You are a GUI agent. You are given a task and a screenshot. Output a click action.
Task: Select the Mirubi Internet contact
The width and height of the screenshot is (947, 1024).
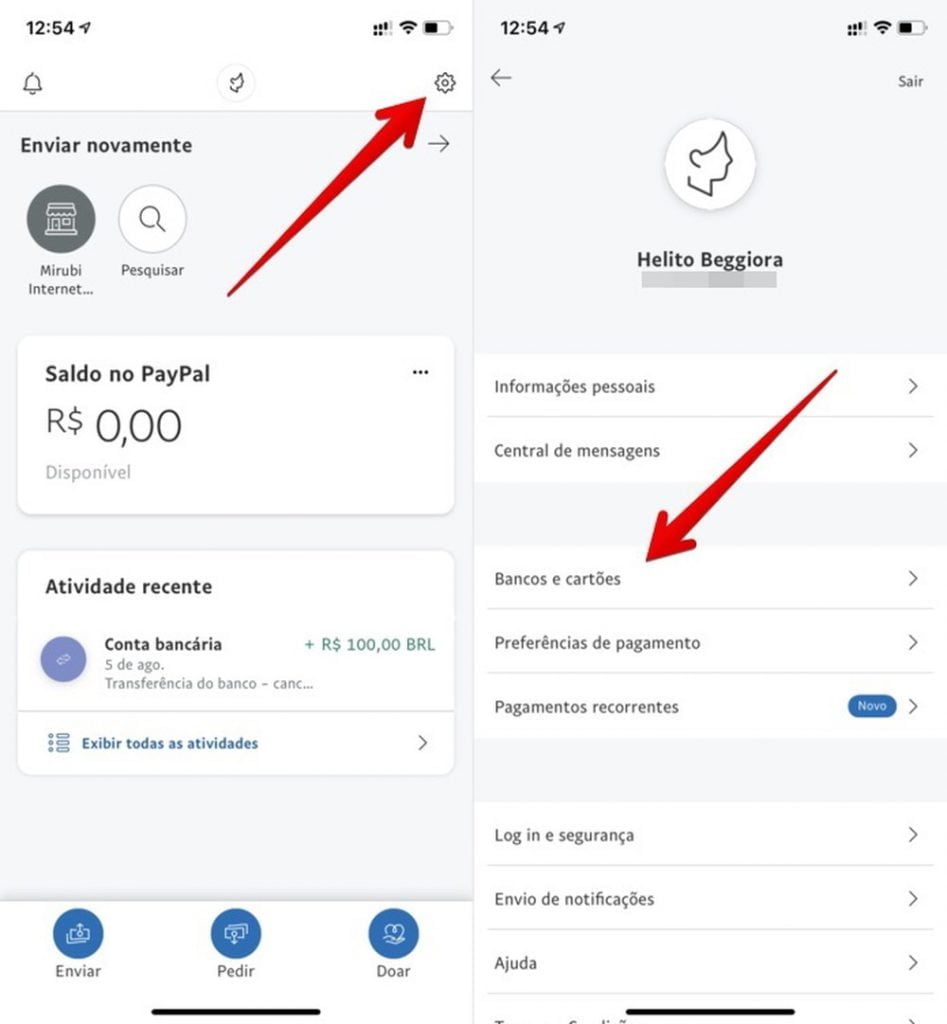(61, 219)
